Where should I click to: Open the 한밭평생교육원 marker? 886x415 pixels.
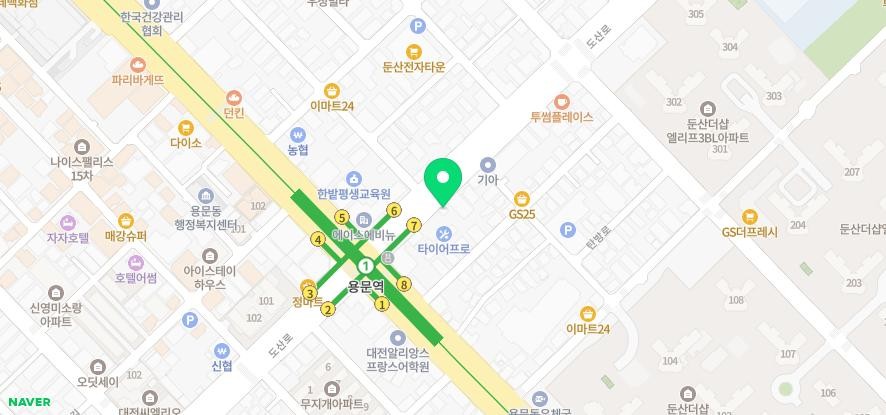click(x=354, y=179)
